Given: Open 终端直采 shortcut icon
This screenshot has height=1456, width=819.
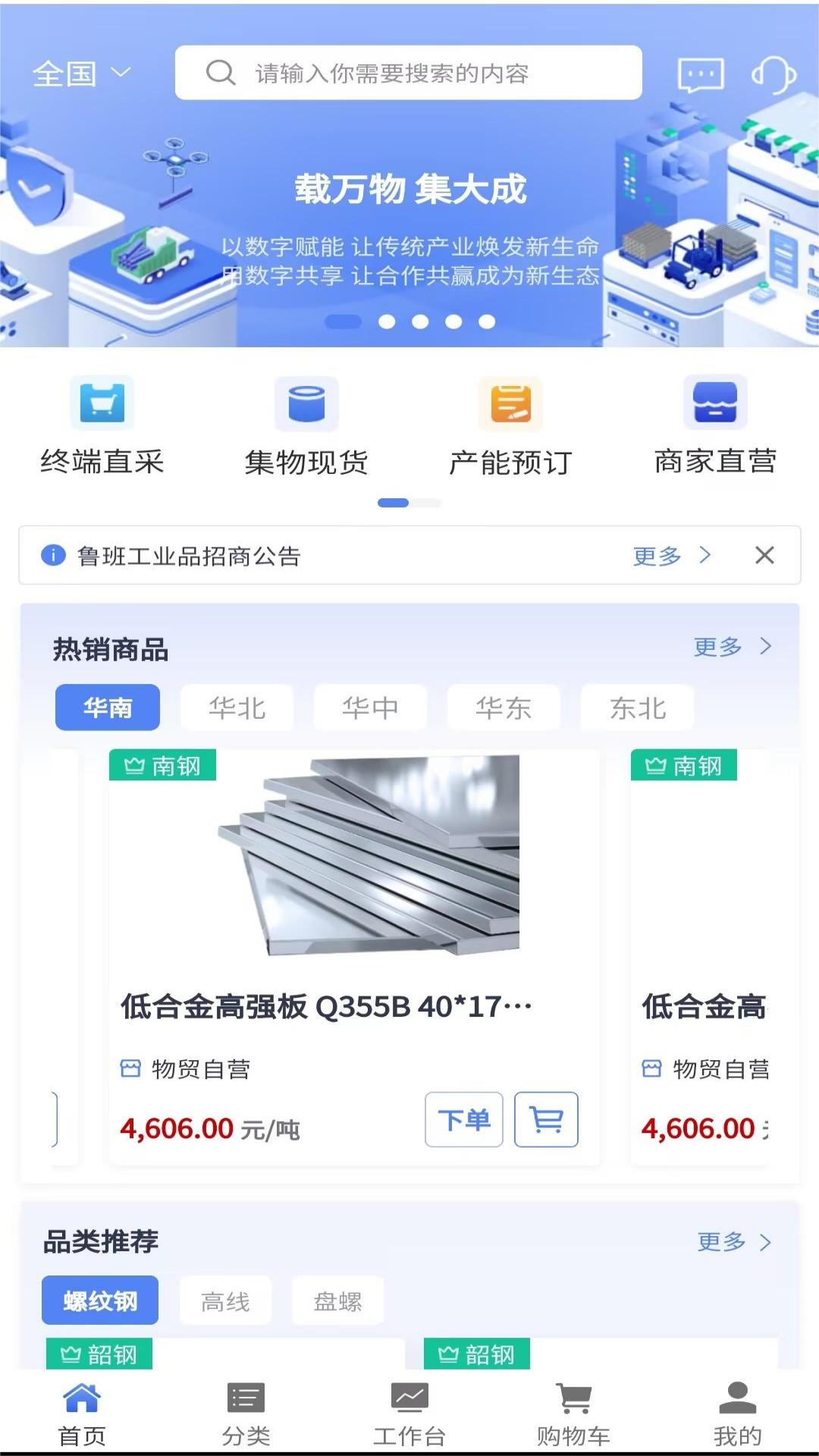Looking at the screenshot, I should (x=102, y=403).
